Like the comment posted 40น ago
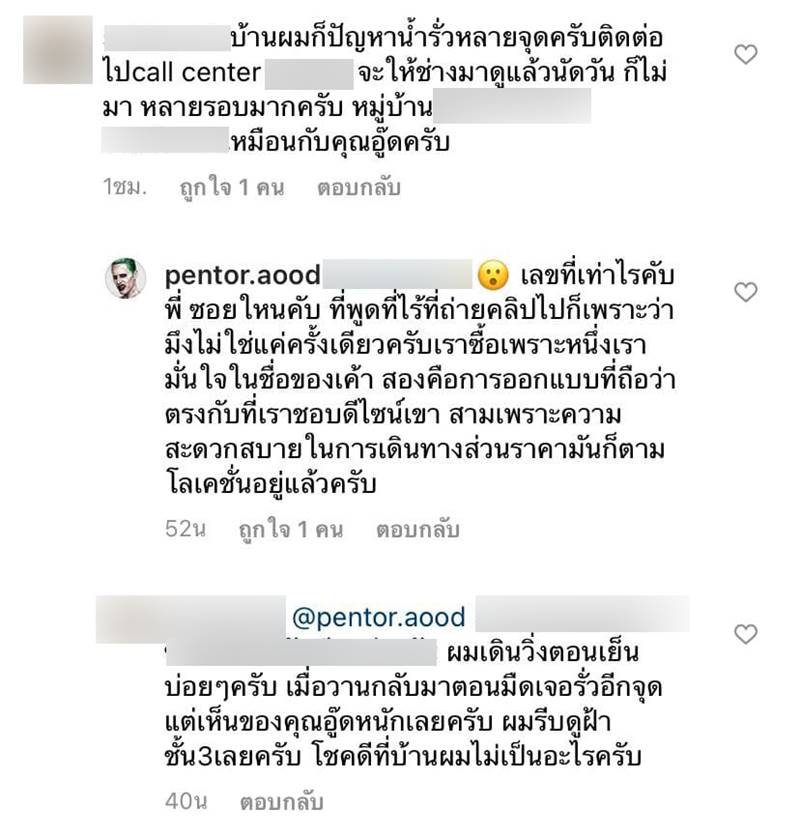The width and height of the screenshot is (800, 836). (746, 633)
